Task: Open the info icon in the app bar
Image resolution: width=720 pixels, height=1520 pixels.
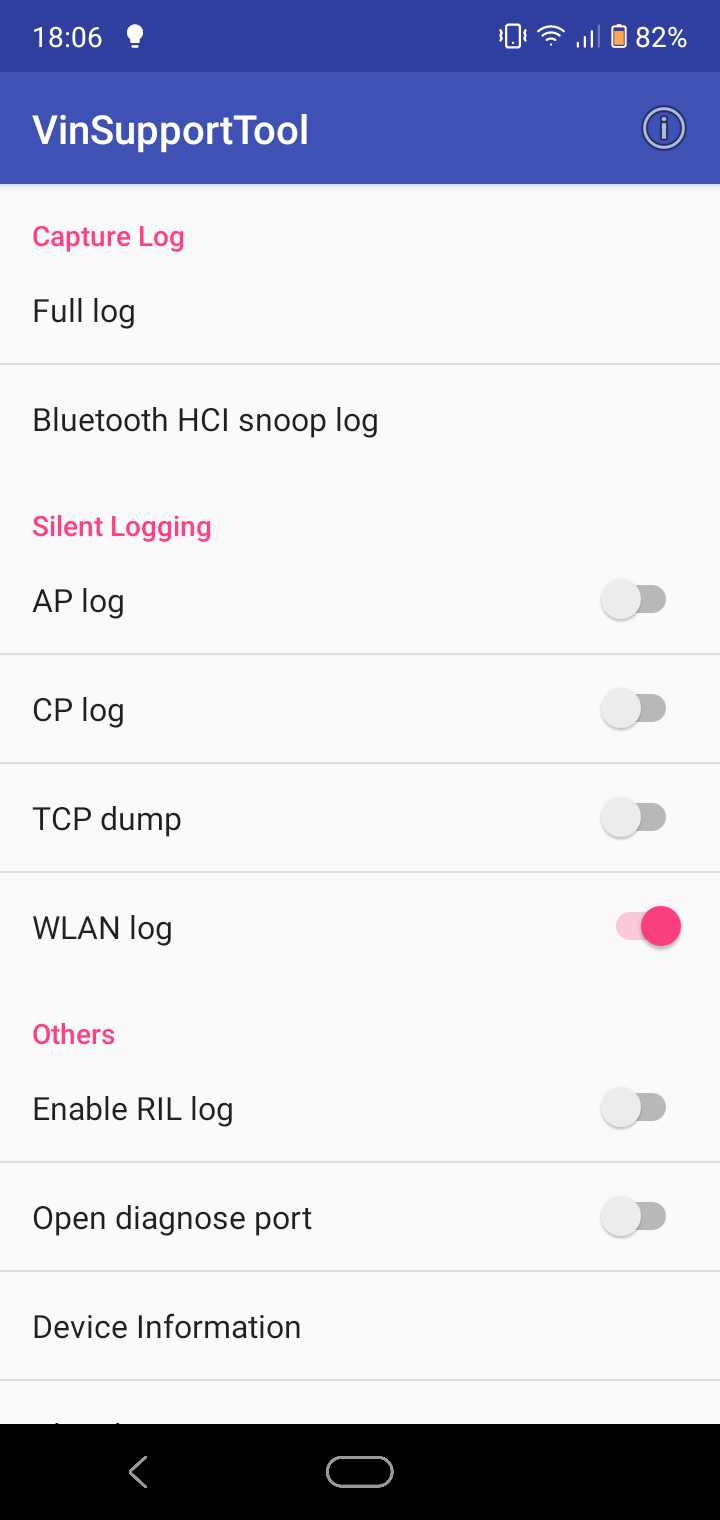Action: (664, 129)
